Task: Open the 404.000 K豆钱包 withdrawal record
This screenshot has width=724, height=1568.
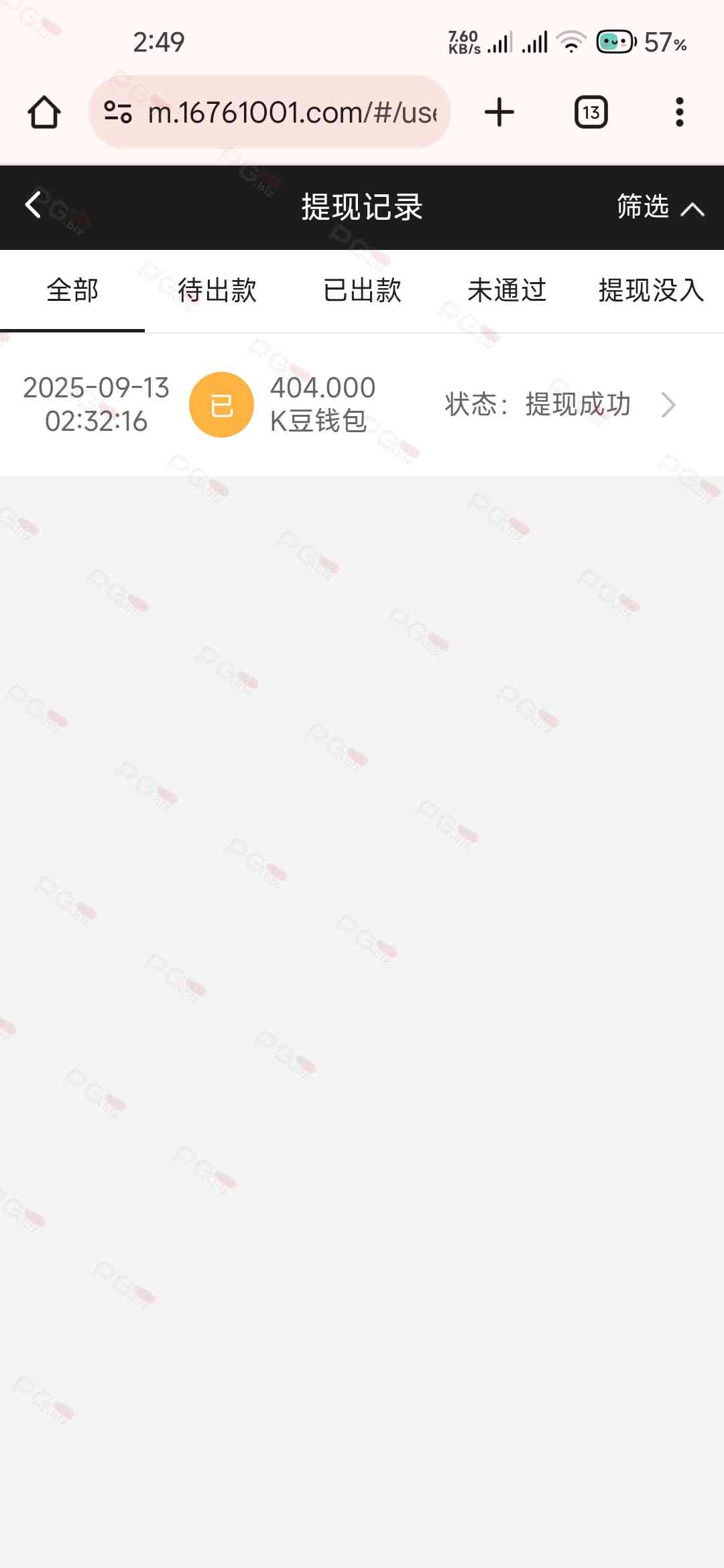Action: pyautogui.click(x=362, y=405)
